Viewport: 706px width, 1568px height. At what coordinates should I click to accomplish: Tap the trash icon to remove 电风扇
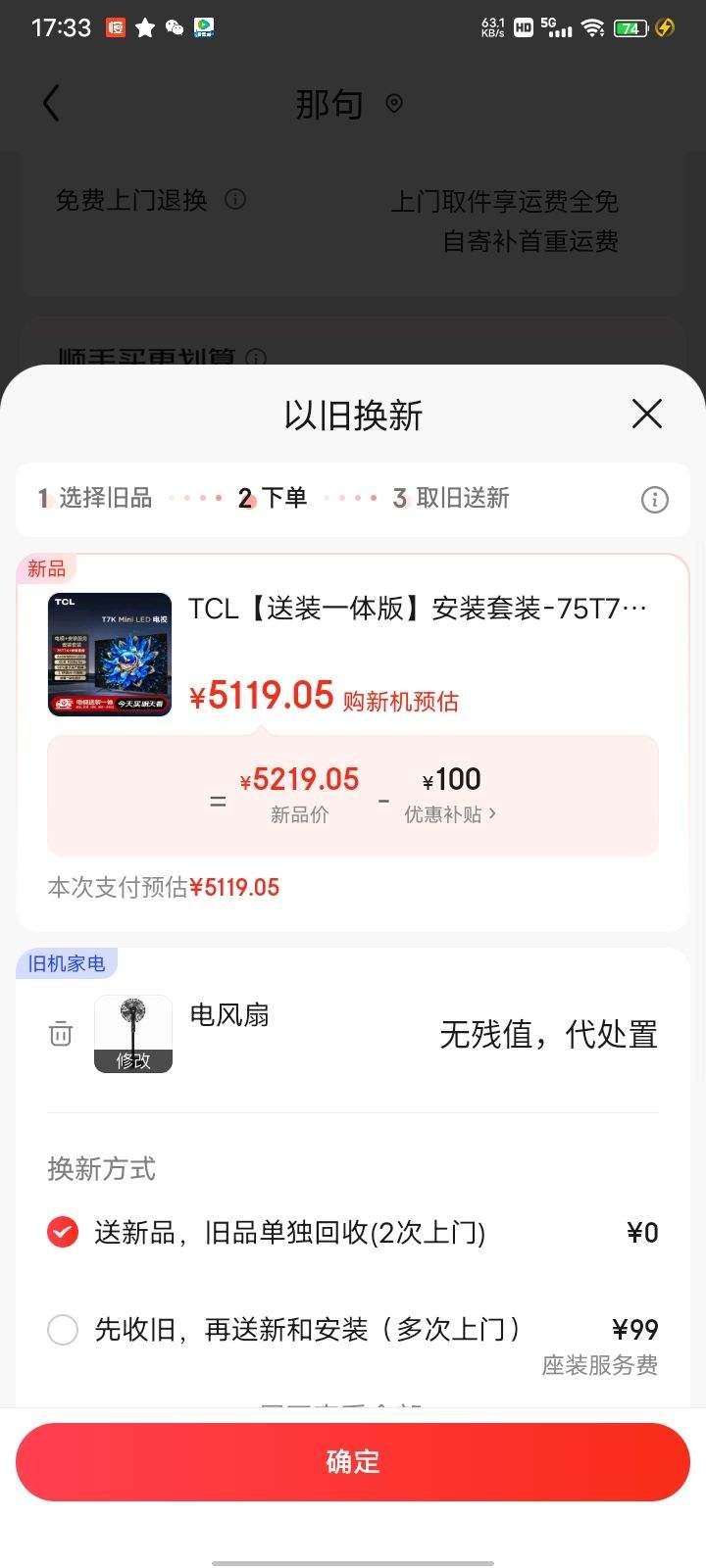pyautogui.click(x=61, y=1034)
